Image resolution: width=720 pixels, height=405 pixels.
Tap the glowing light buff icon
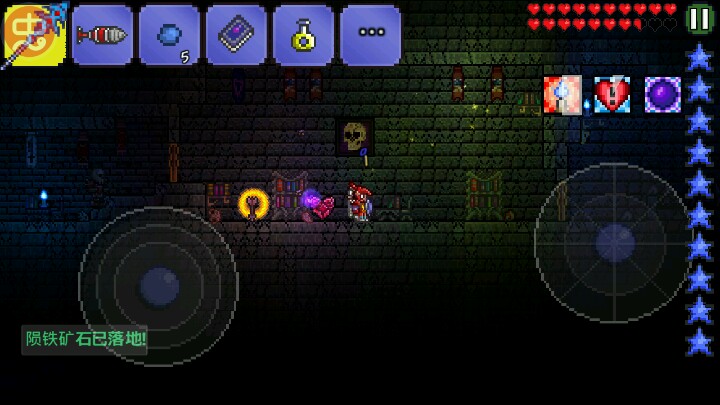562,94
